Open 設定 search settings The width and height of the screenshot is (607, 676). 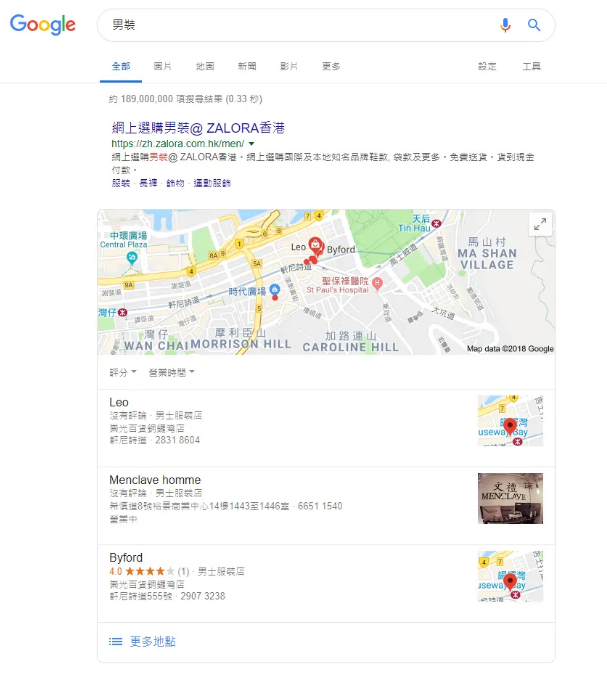[x=487, y=66]
